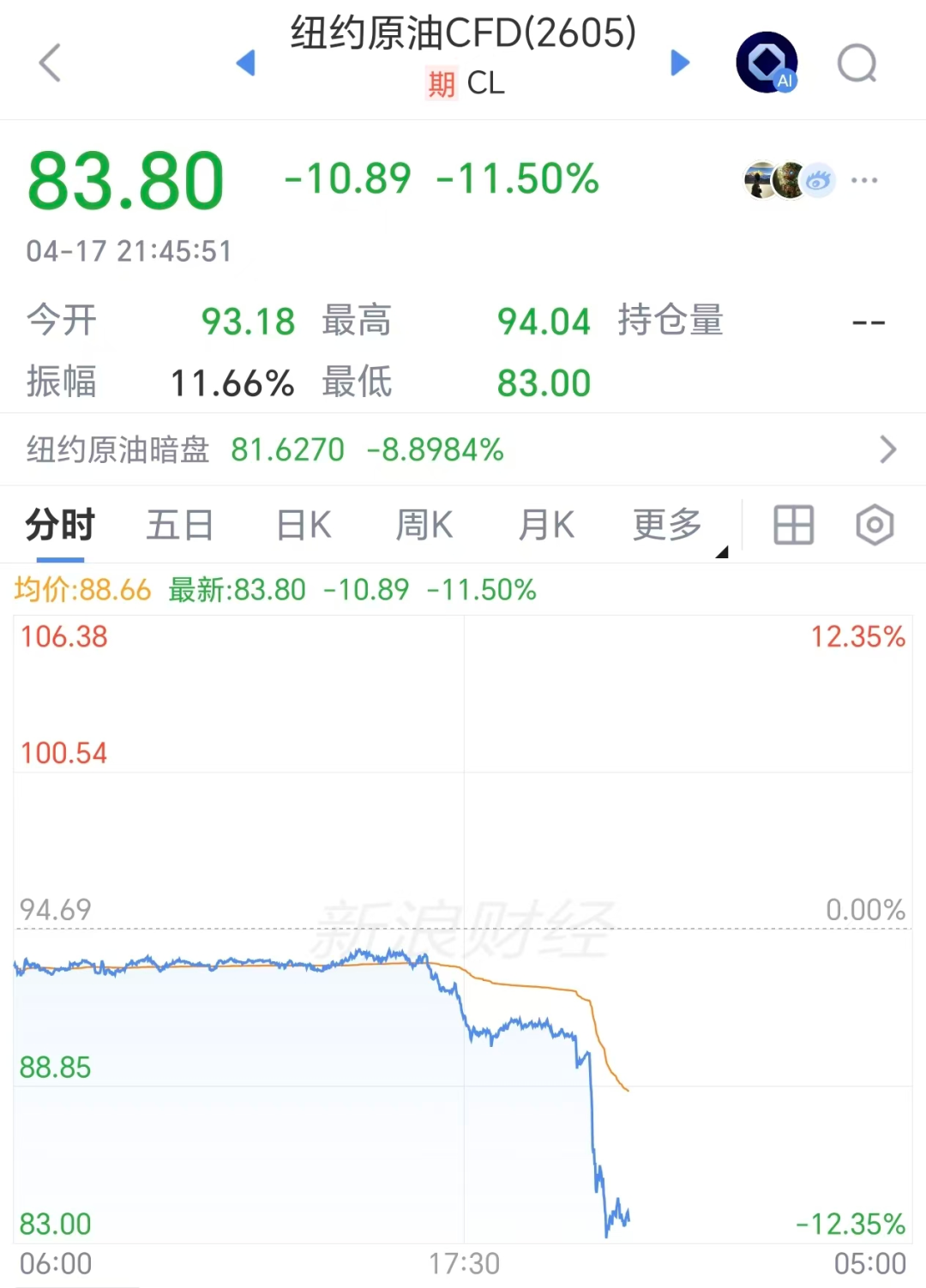Switch to the 五日 chart tab
This screenshot has height=1288, width=926.
pyautogui.click(x=180, y=525)
